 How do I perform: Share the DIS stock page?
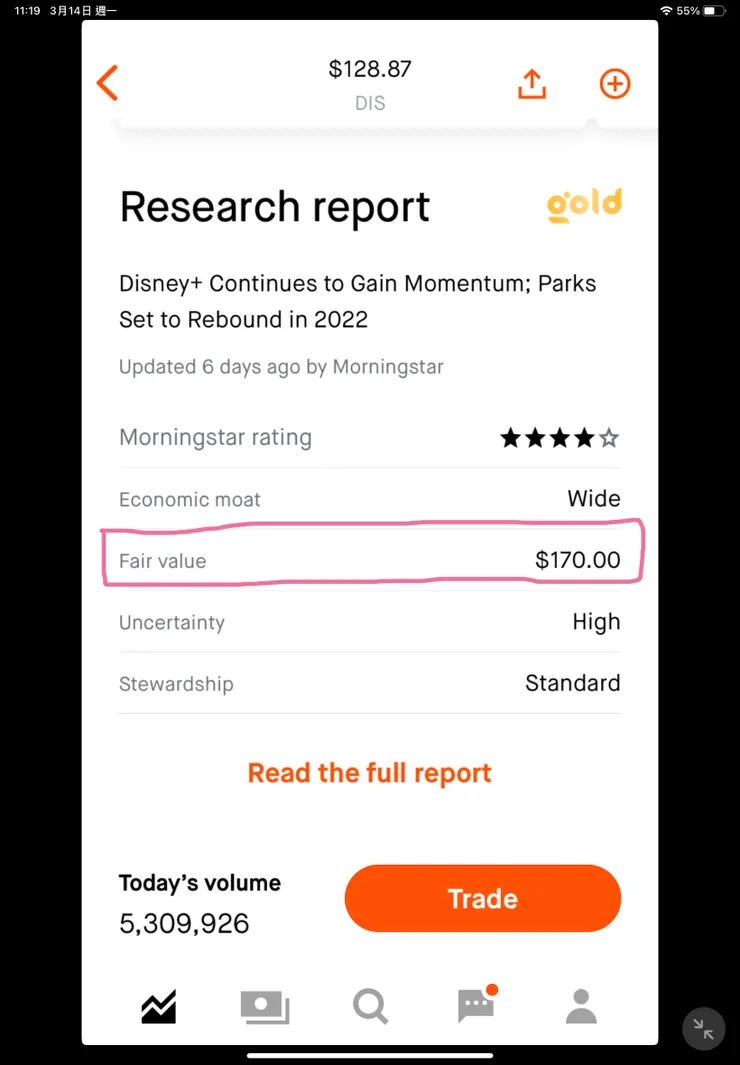point(532,84)
